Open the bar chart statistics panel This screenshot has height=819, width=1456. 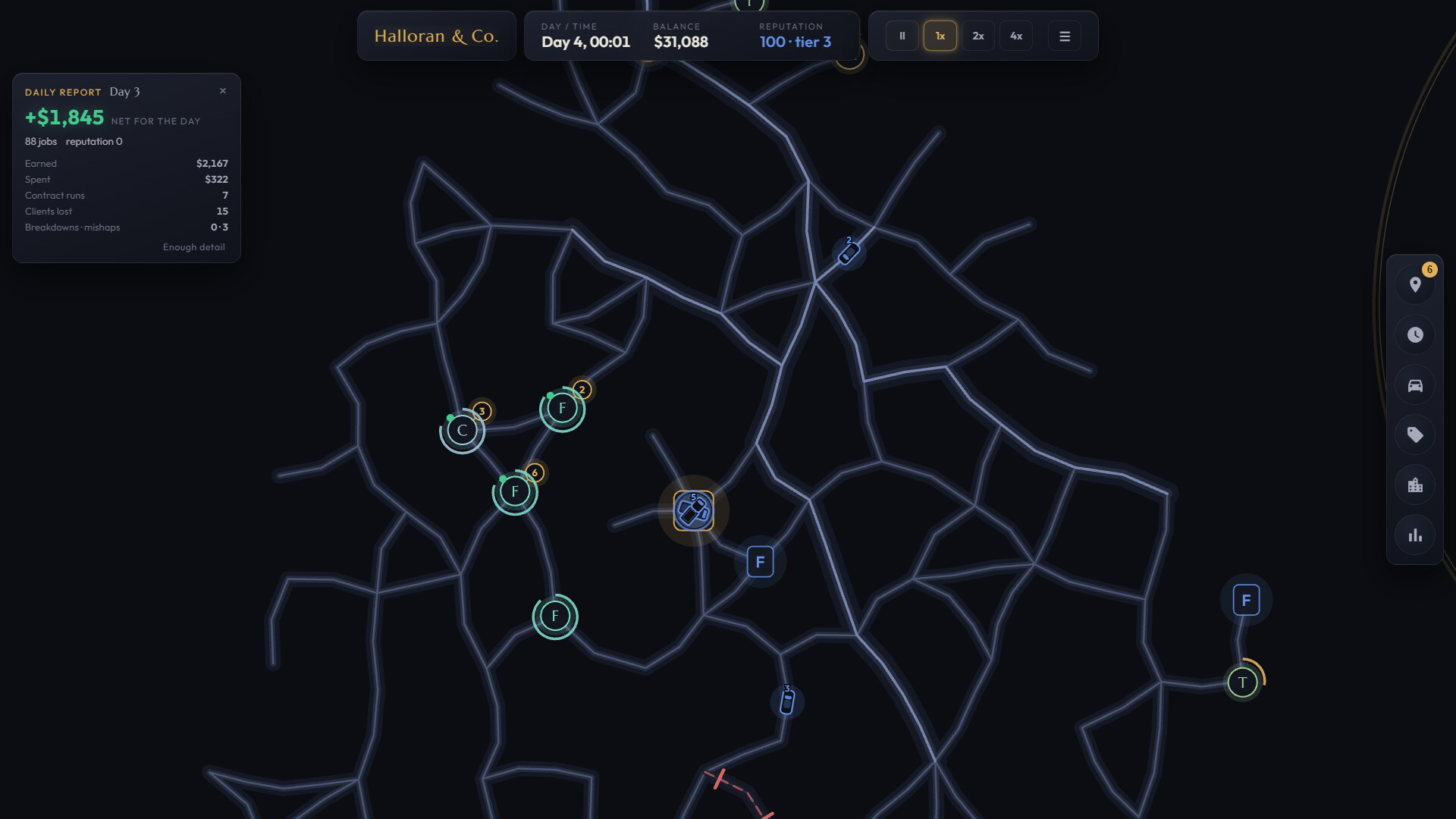(x=1414, y=535)
